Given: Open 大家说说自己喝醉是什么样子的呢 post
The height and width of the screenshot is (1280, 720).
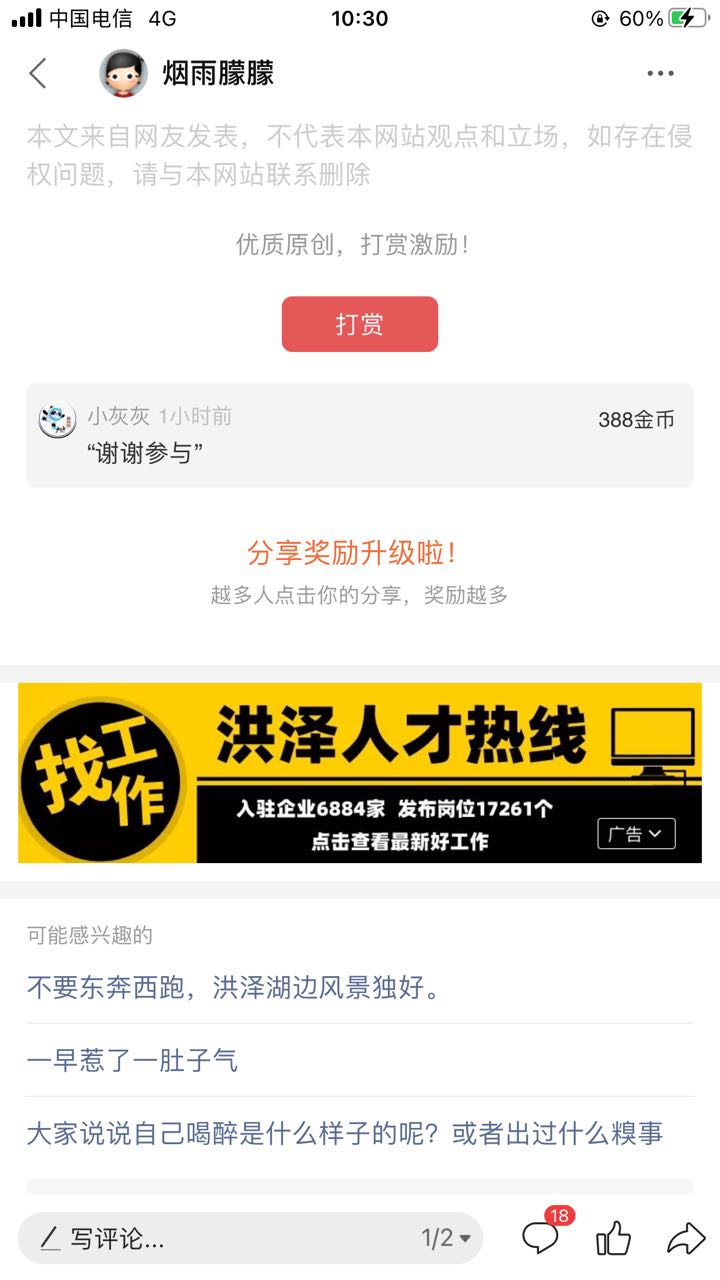Looking at the screenshot, I should [x=345, y=1133].
